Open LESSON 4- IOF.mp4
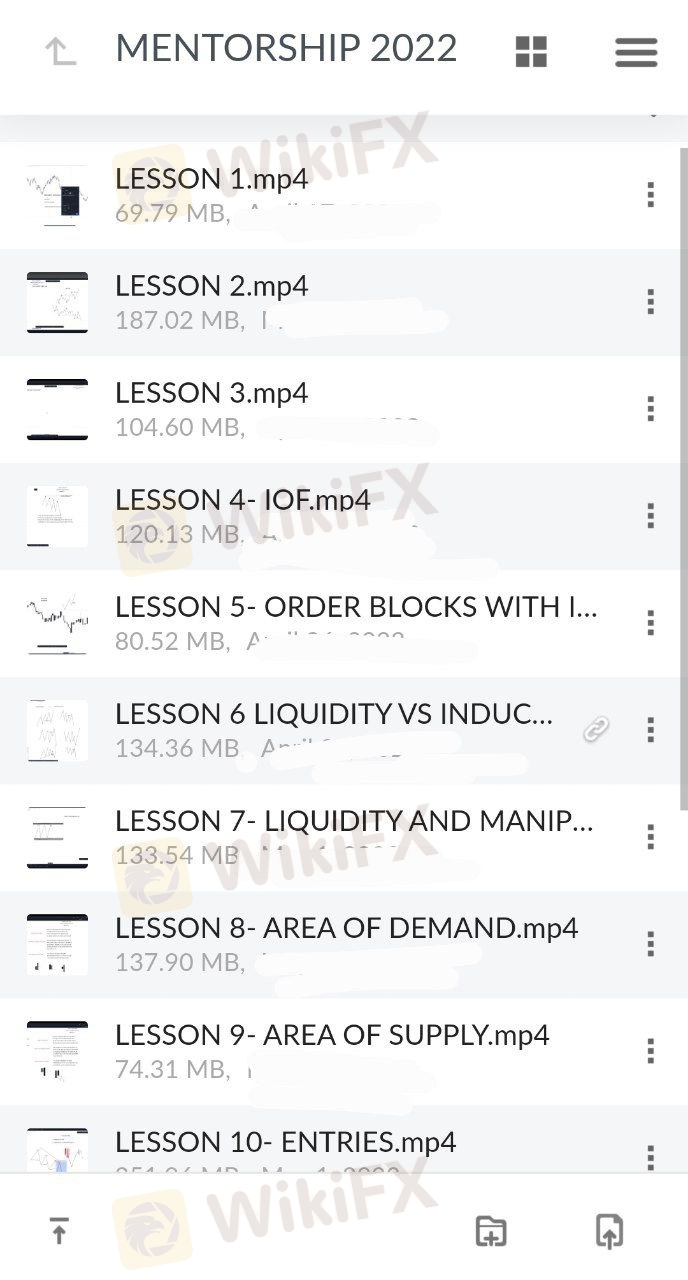 pyautogui.click(x=242, y=500)
